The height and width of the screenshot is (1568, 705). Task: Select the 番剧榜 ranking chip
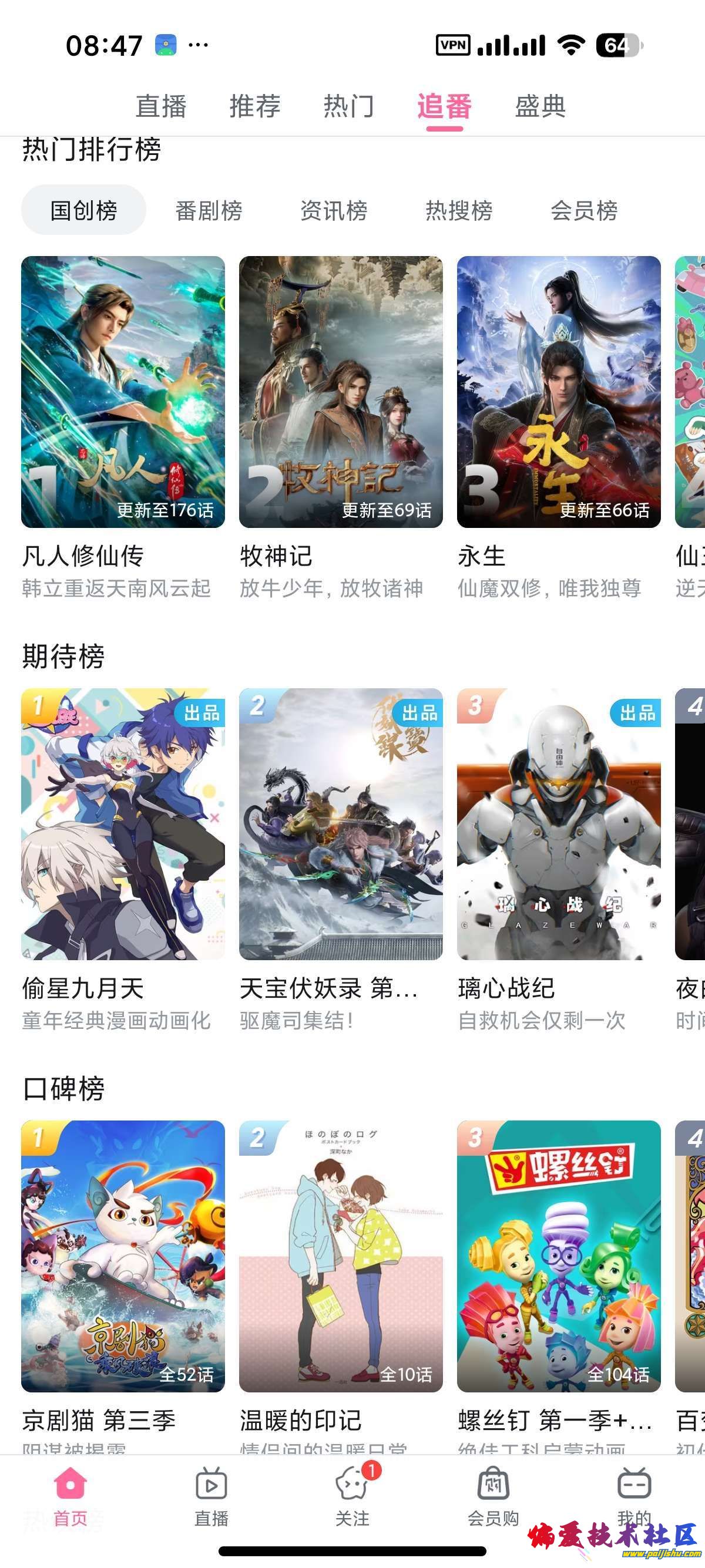pyautogui.click(x=209, y=211)
